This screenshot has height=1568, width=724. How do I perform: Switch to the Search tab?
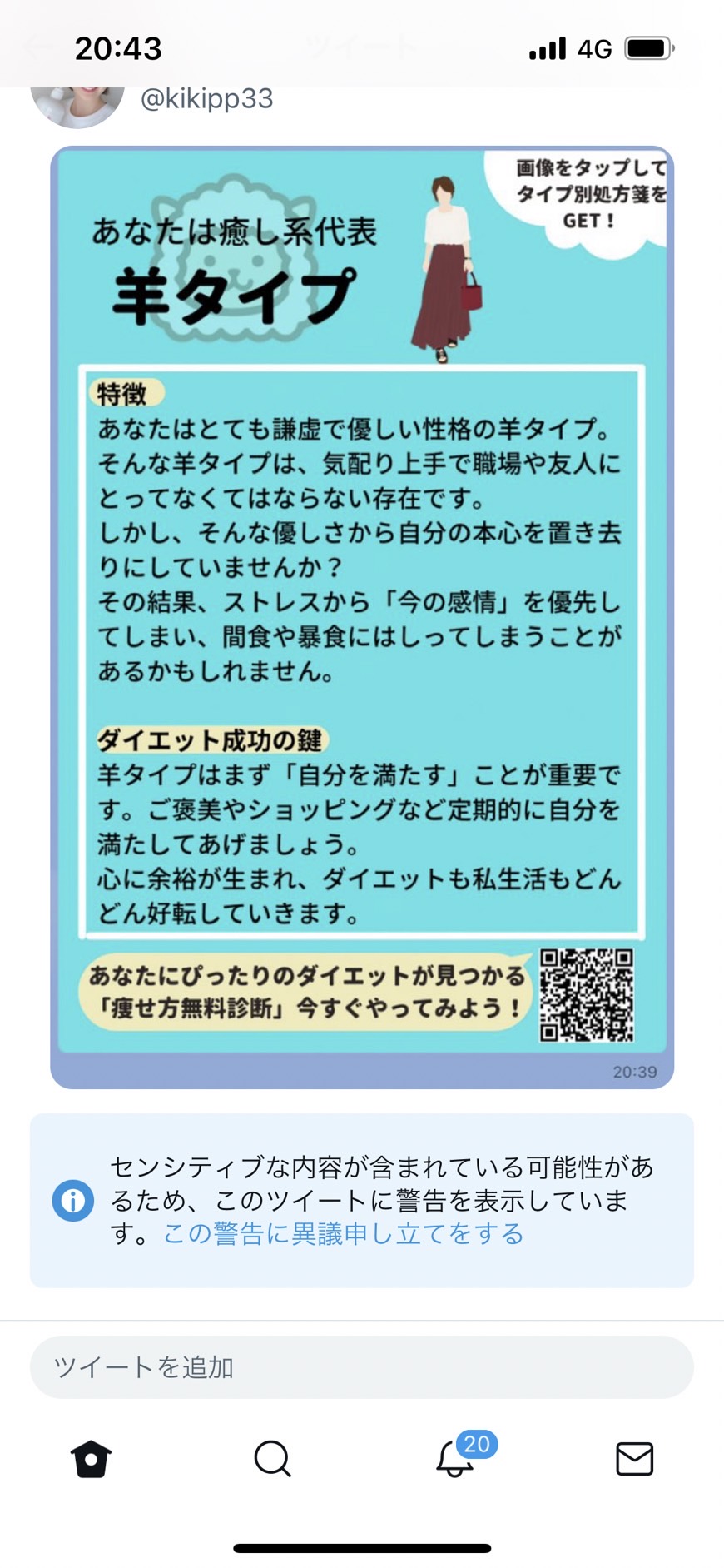click(272, 1459)
